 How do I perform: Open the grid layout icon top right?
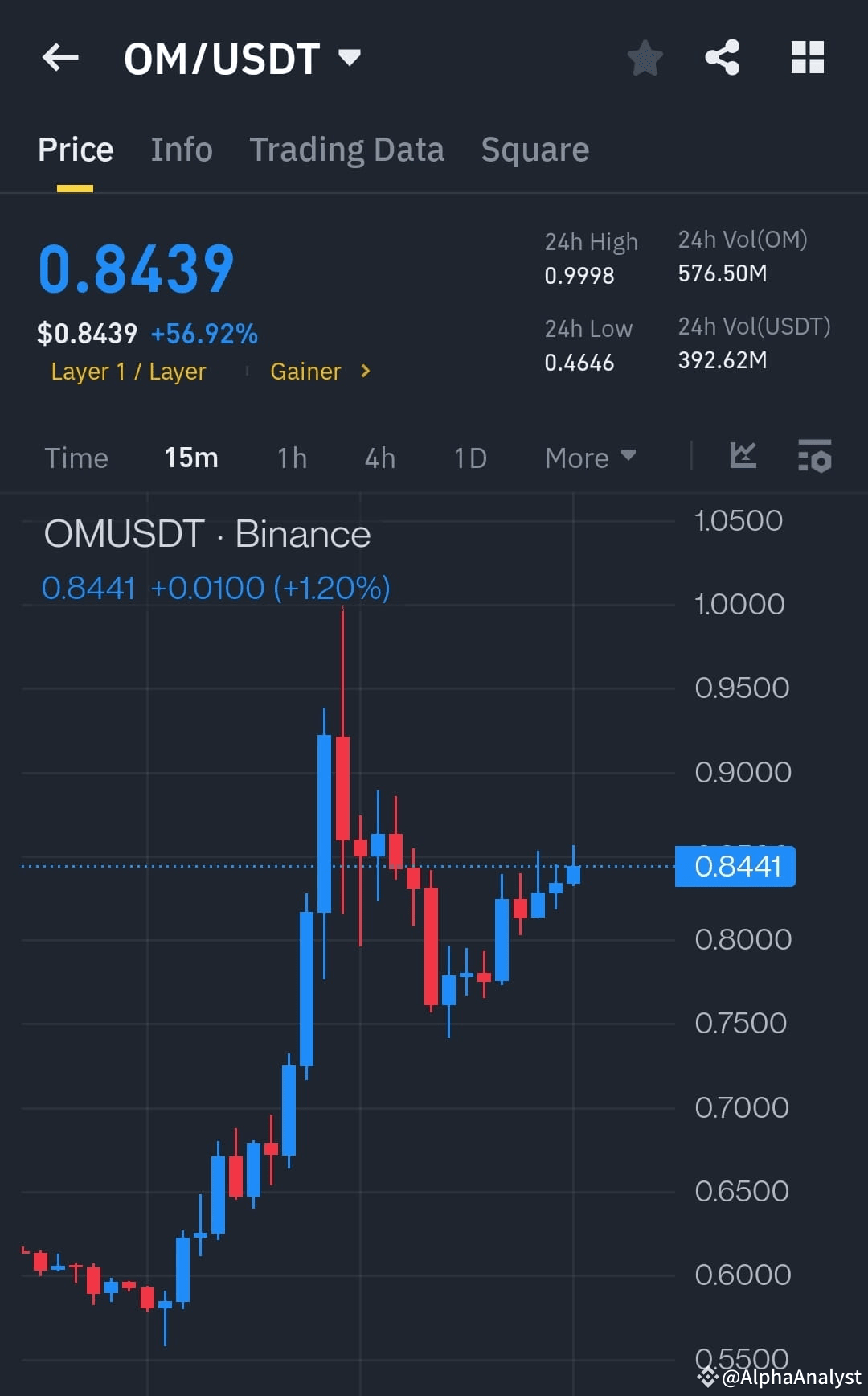point(807,57)
